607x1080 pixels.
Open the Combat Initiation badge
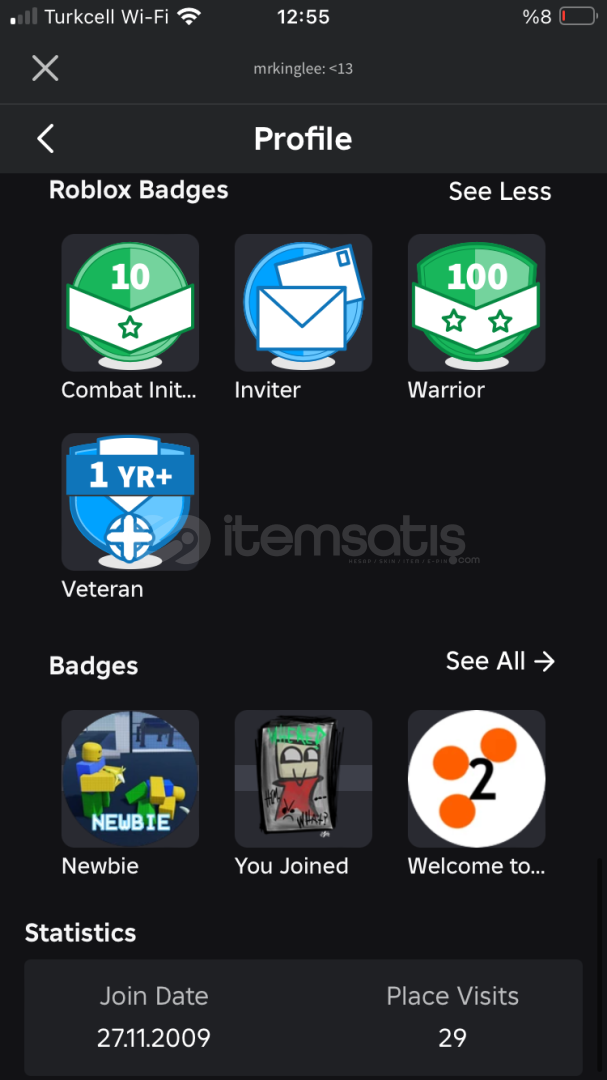pos(130,303)
